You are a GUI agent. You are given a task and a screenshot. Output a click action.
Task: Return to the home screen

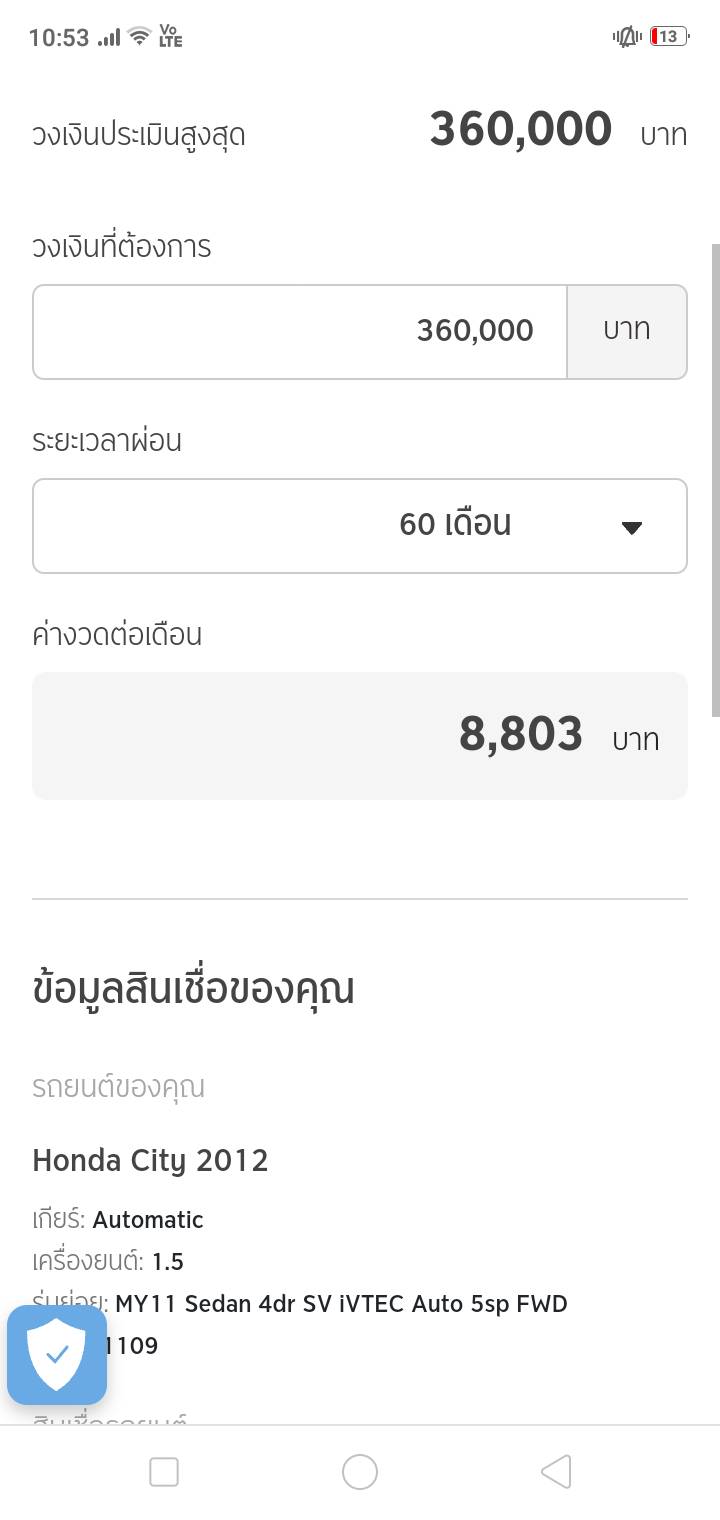point(360,1472)
